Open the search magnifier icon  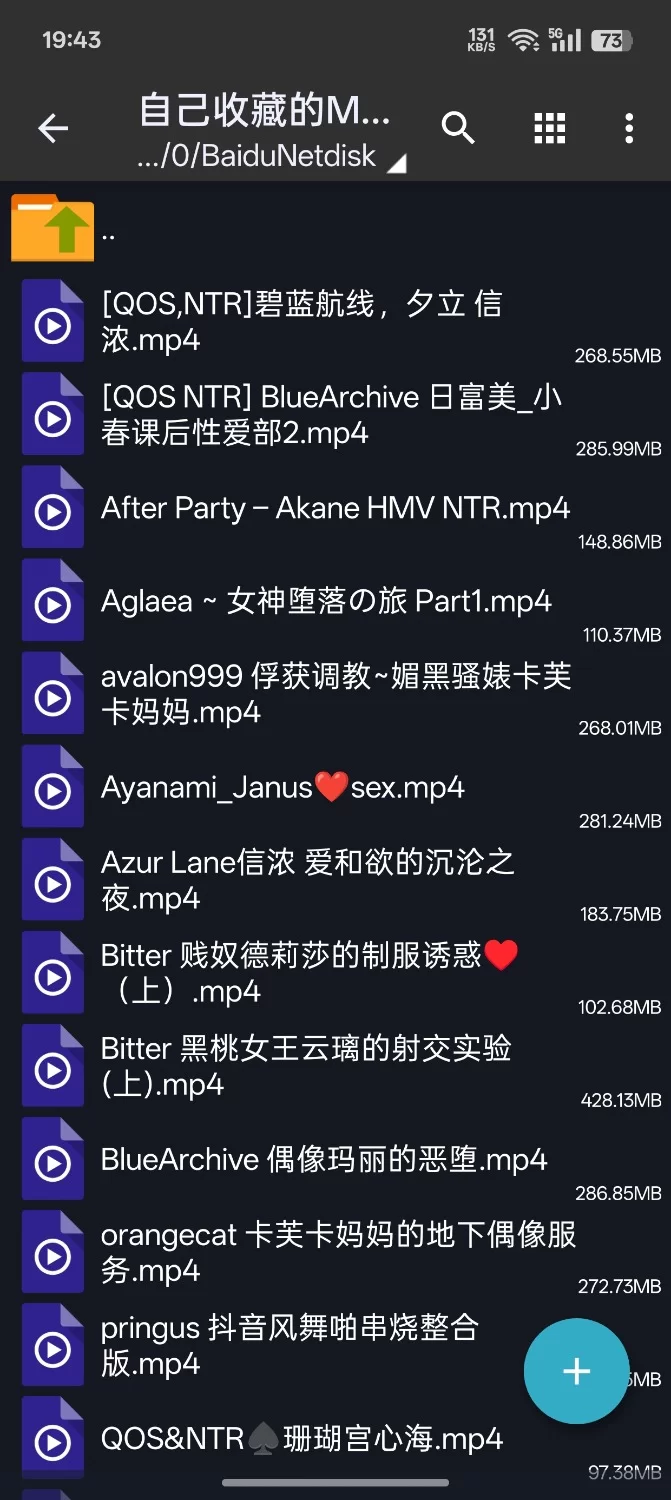coord(458,128)
